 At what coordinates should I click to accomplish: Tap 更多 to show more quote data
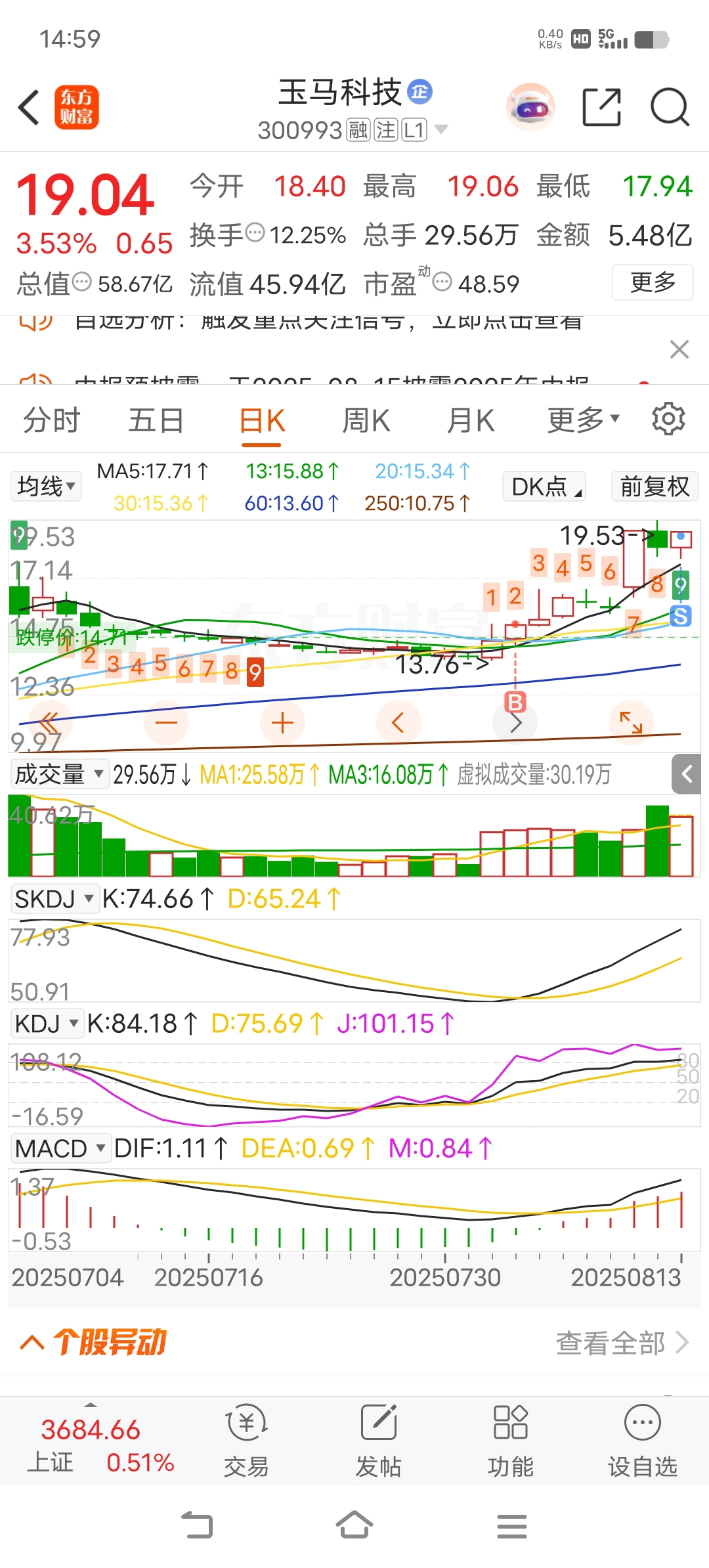(x=652, y=282)
